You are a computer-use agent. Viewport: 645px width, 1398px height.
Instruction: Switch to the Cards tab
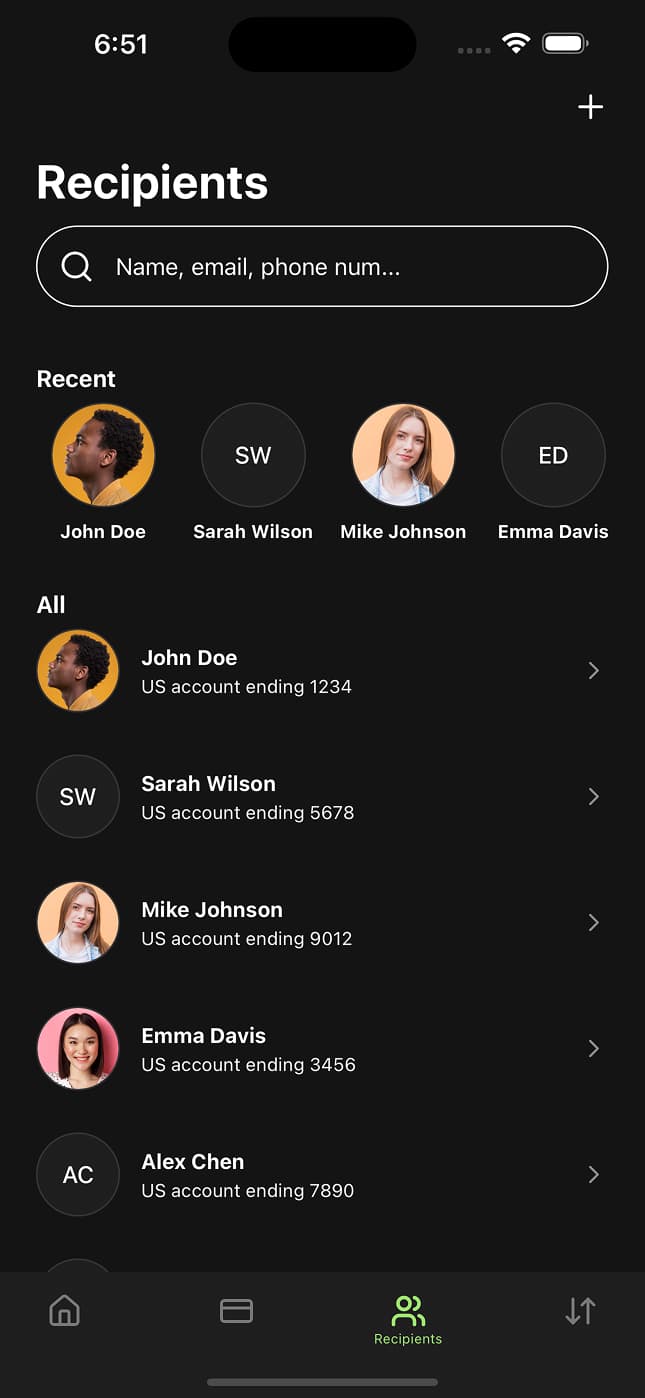[x=236, y=1310]
